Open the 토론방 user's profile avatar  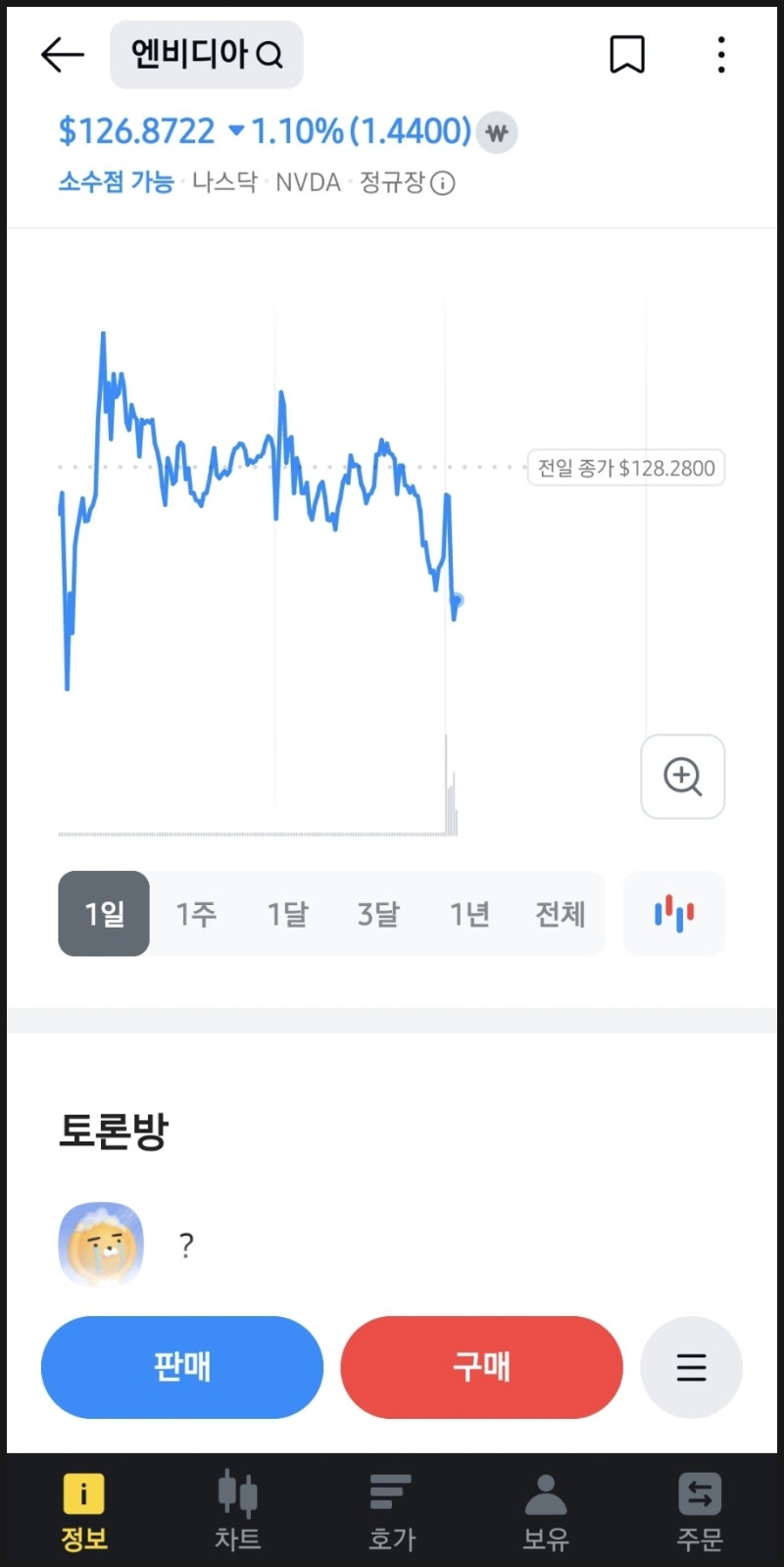pyautogui.click(x=101, y=1243)
